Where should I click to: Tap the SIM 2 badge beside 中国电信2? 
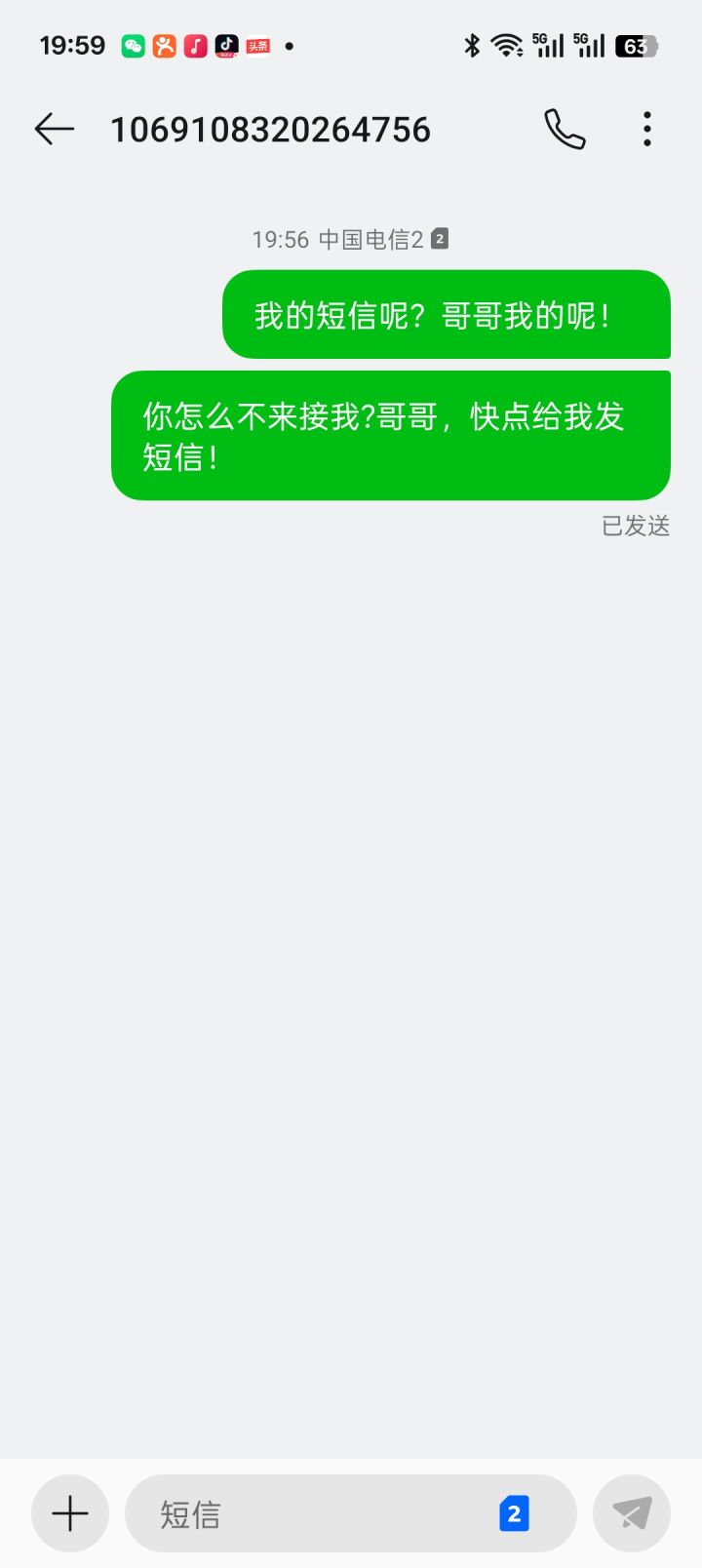(x=441, y=237)
